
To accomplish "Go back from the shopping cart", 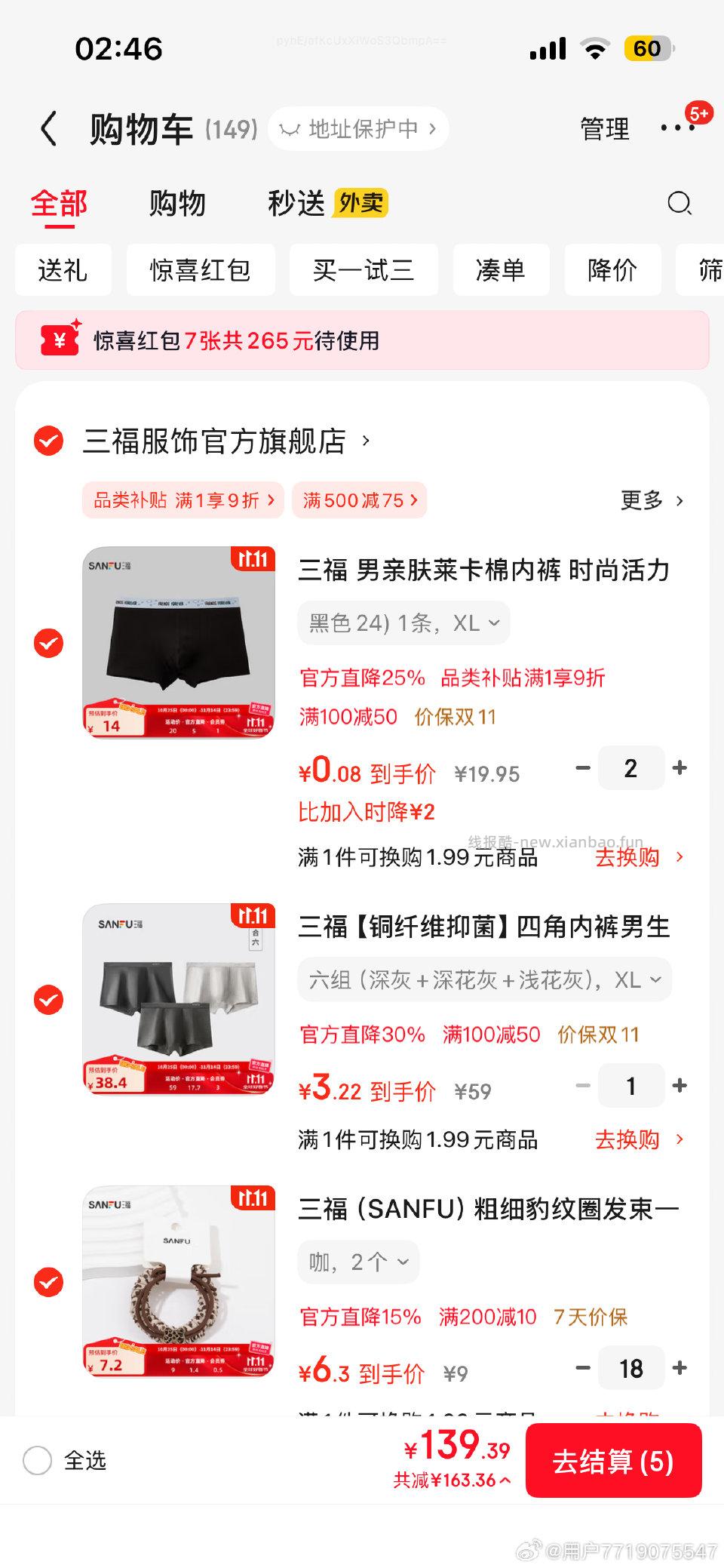I will [49, 128].
